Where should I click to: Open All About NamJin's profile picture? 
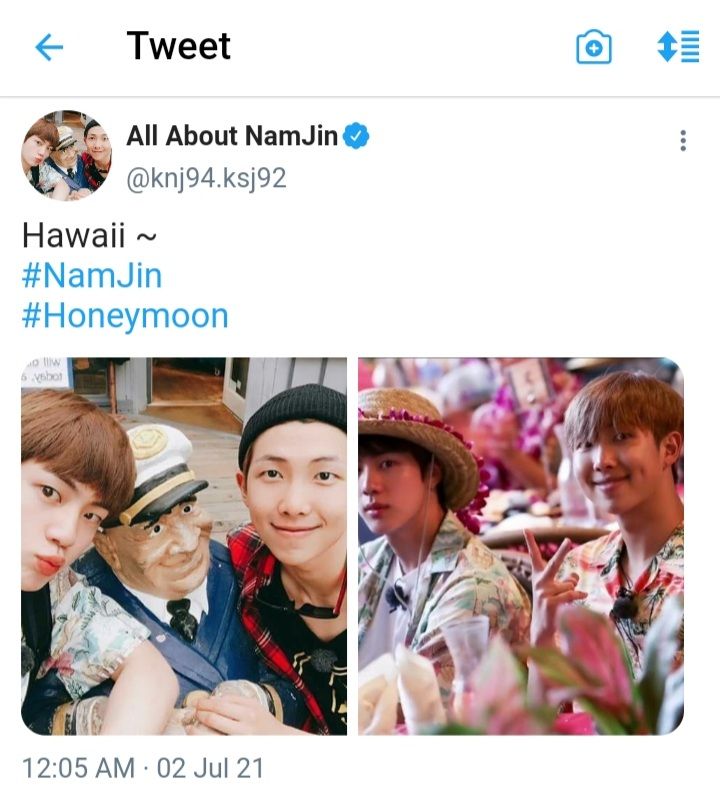[67, 156]
